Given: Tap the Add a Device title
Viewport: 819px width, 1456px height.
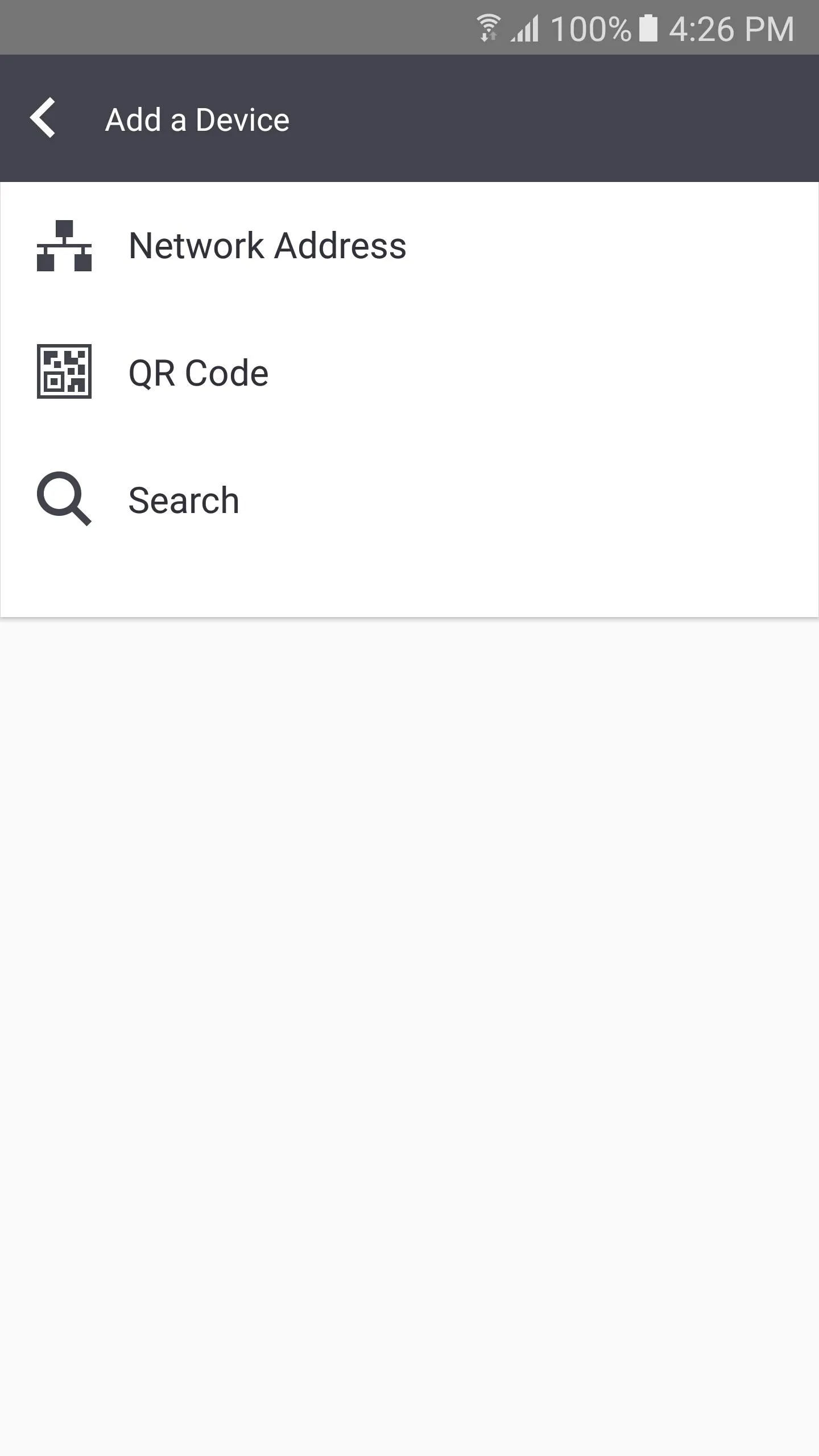Looking at the screenshot, I should pyautogui.click(x=196, y=119).
